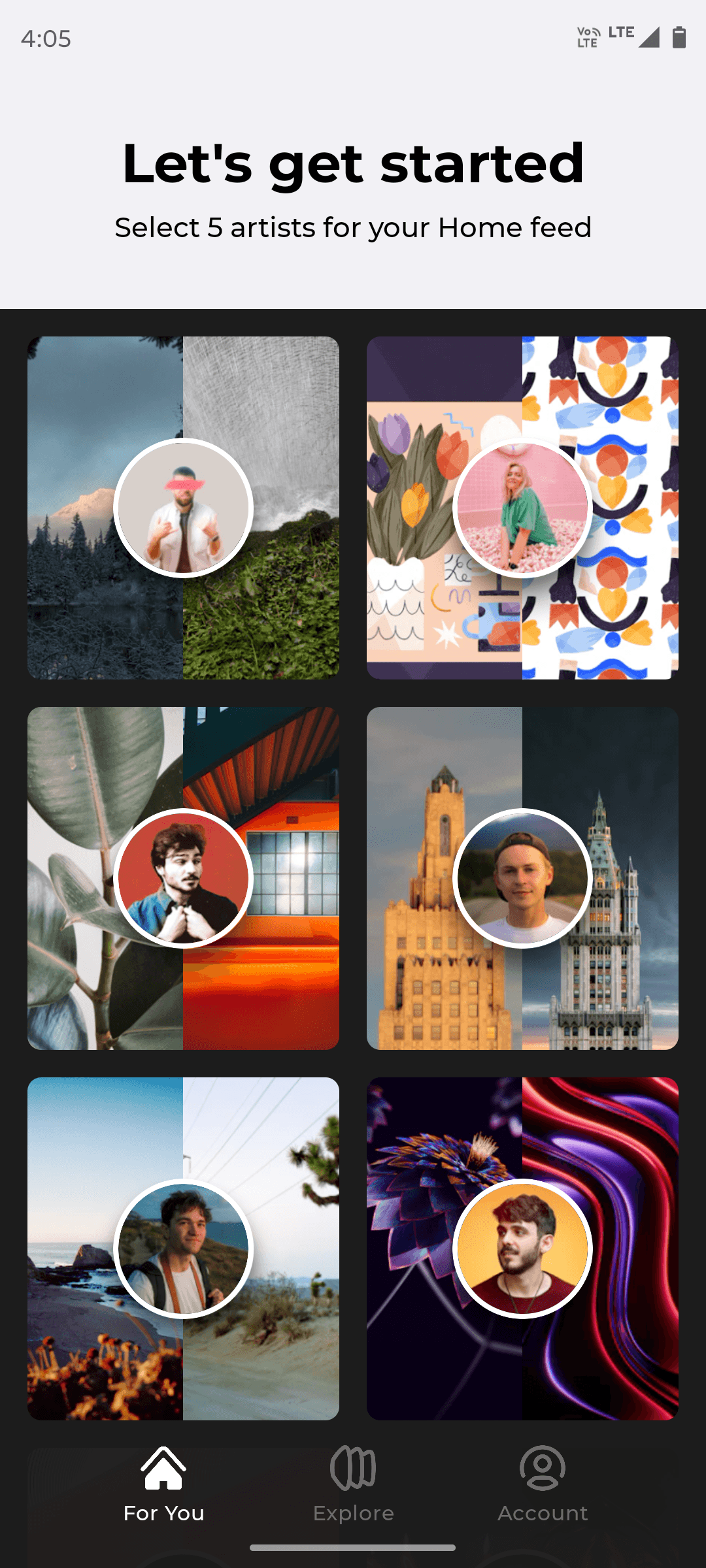Pick the artist with tower building photos
This screenshot has height=1568, width=706.
[522, 878]
